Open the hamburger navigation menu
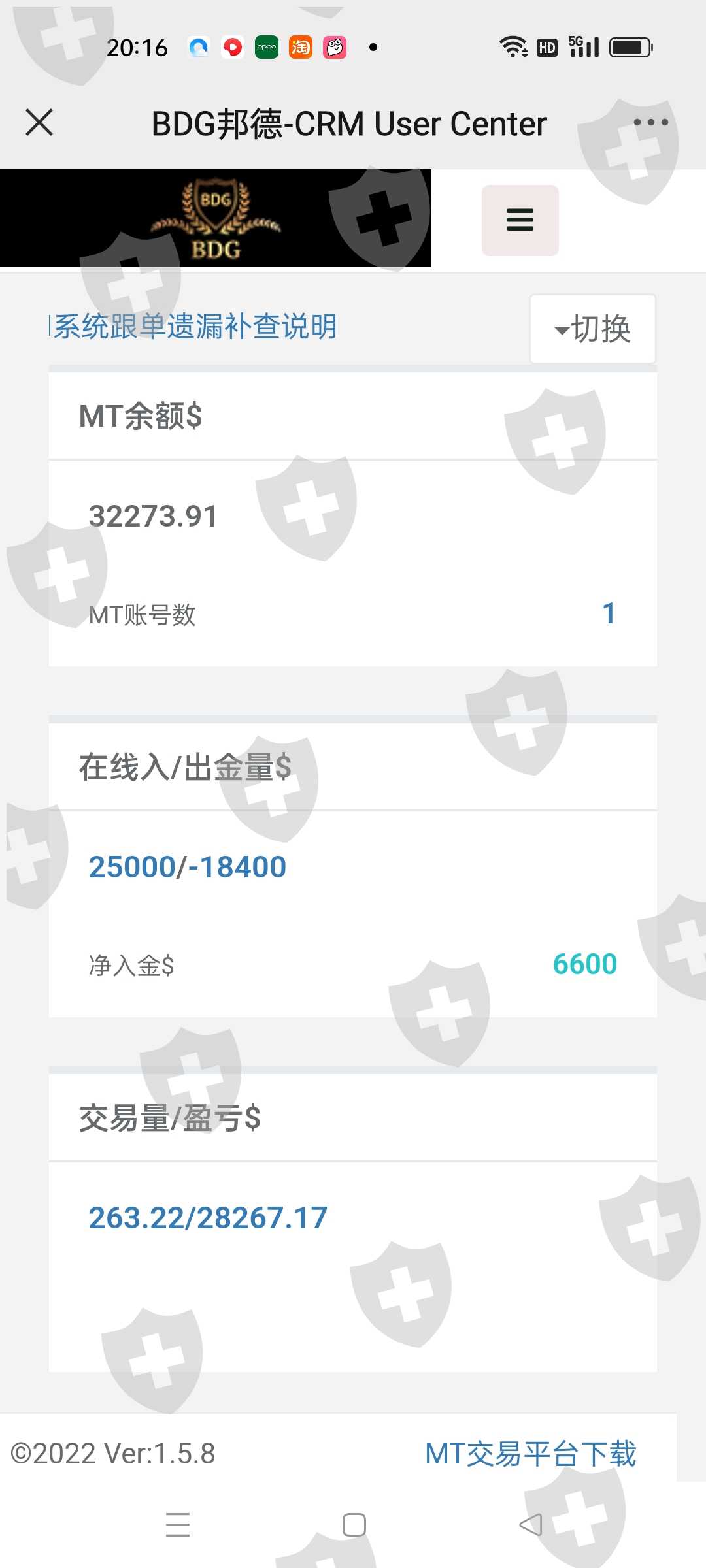The width and height of the screenshot is (706, 1568). [x=520, y=220]
